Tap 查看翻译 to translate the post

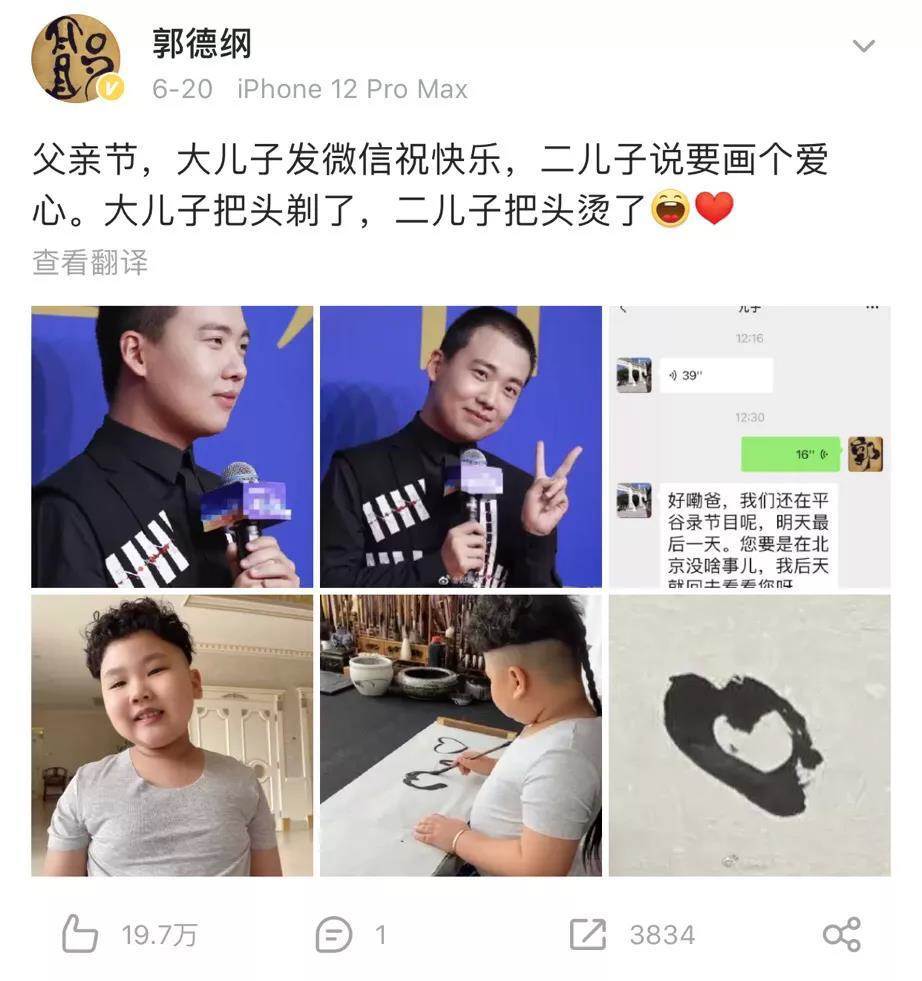90,263
